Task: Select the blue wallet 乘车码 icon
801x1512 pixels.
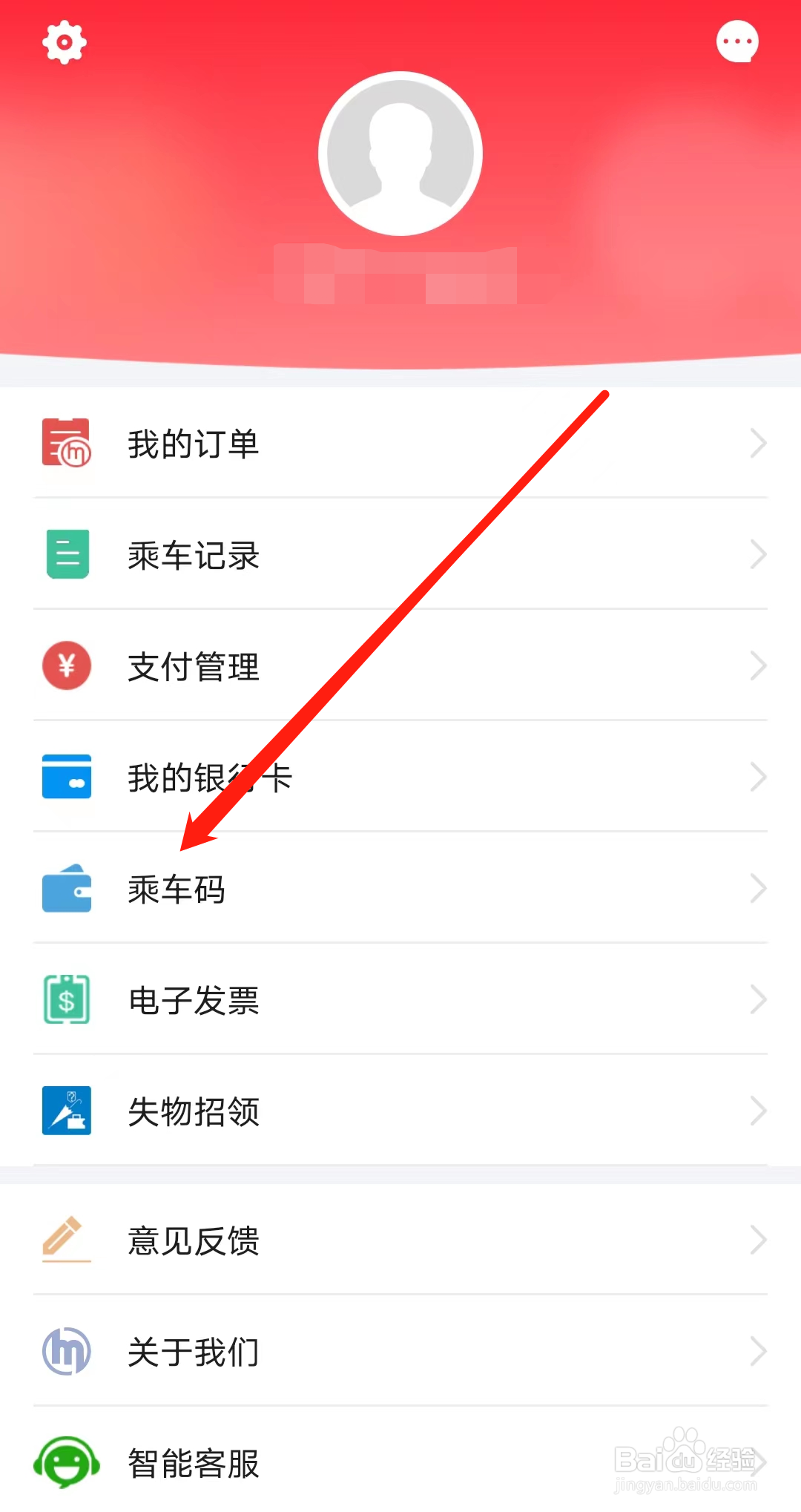Action: point(66,889)
